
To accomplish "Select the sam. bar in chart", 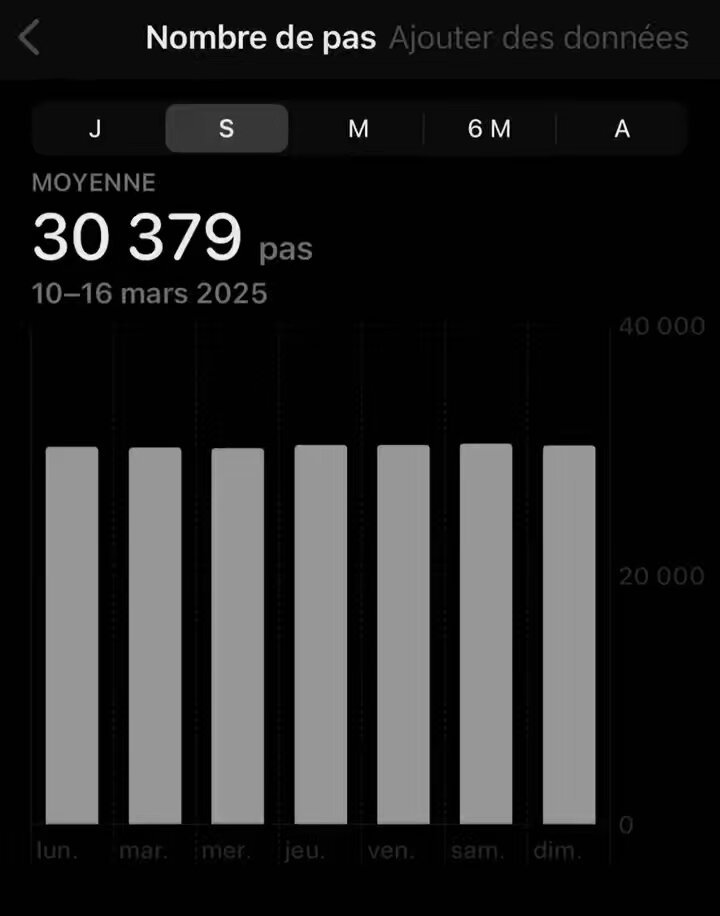I will pyautogui.click(x=486, y=634).
